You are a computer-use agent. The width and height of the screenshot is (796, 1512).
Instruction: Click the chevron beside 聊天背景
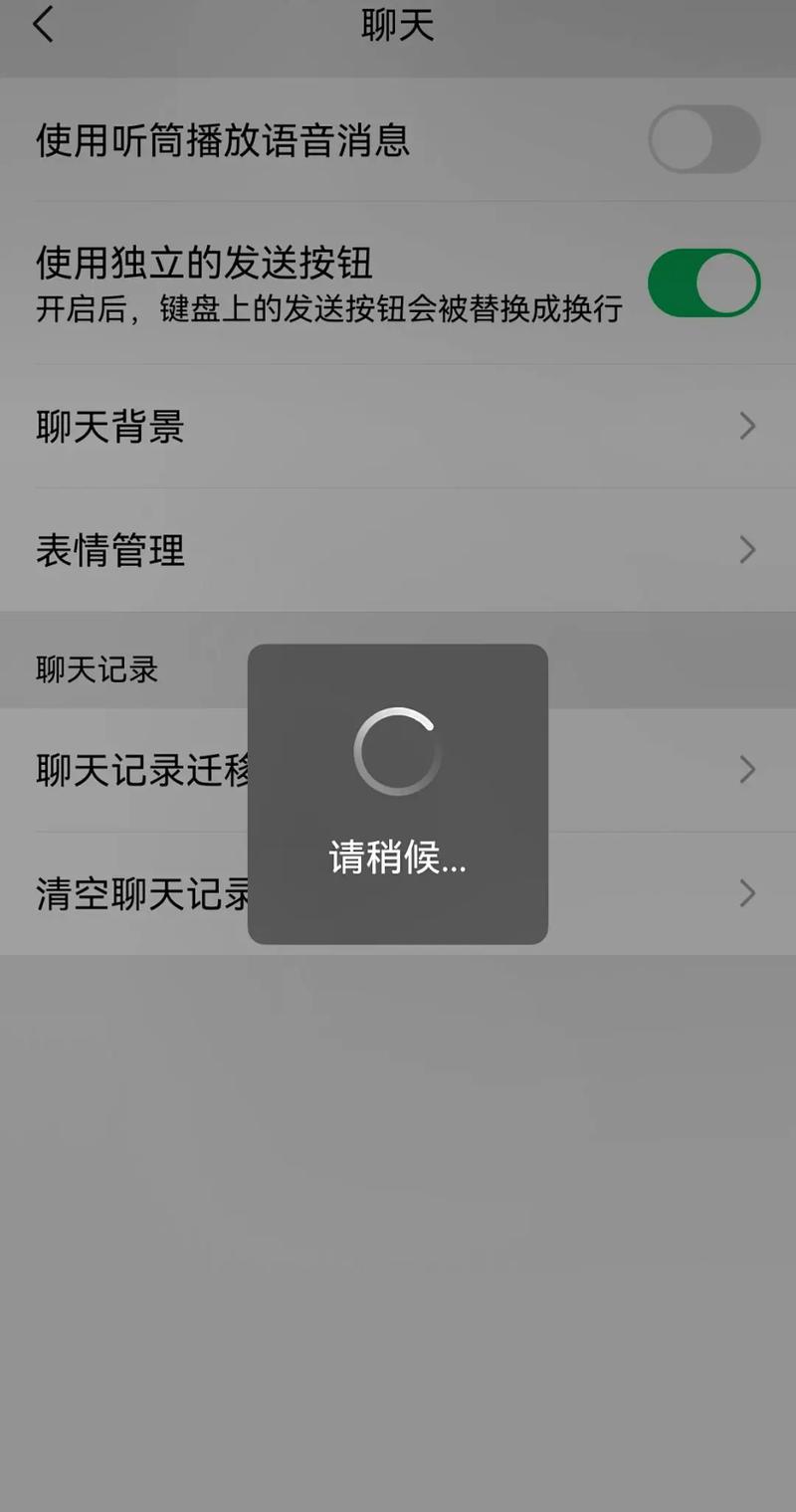click(x=748, y=427)
